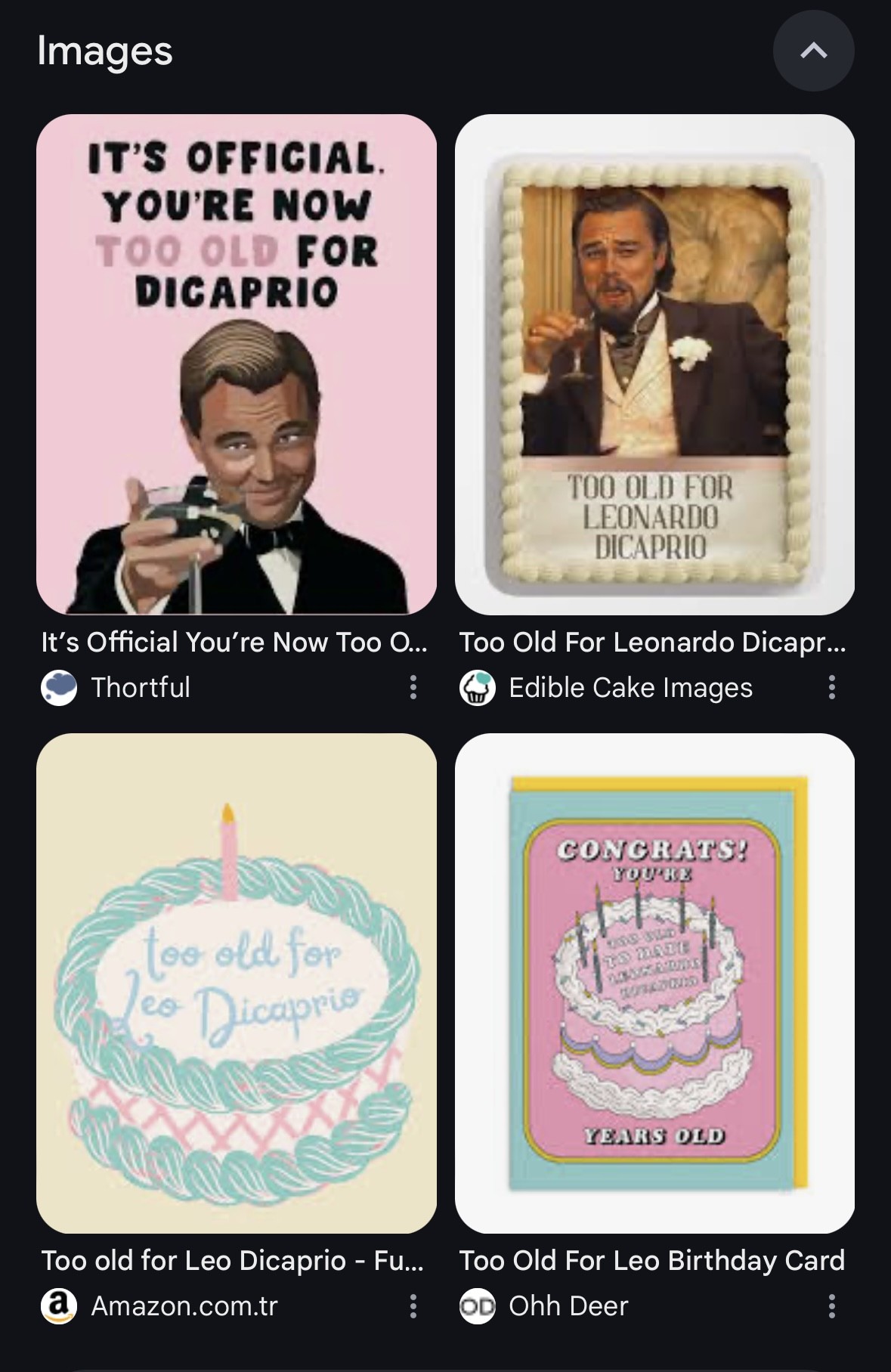Open the Edible Cake Images result

click(654, 364)
